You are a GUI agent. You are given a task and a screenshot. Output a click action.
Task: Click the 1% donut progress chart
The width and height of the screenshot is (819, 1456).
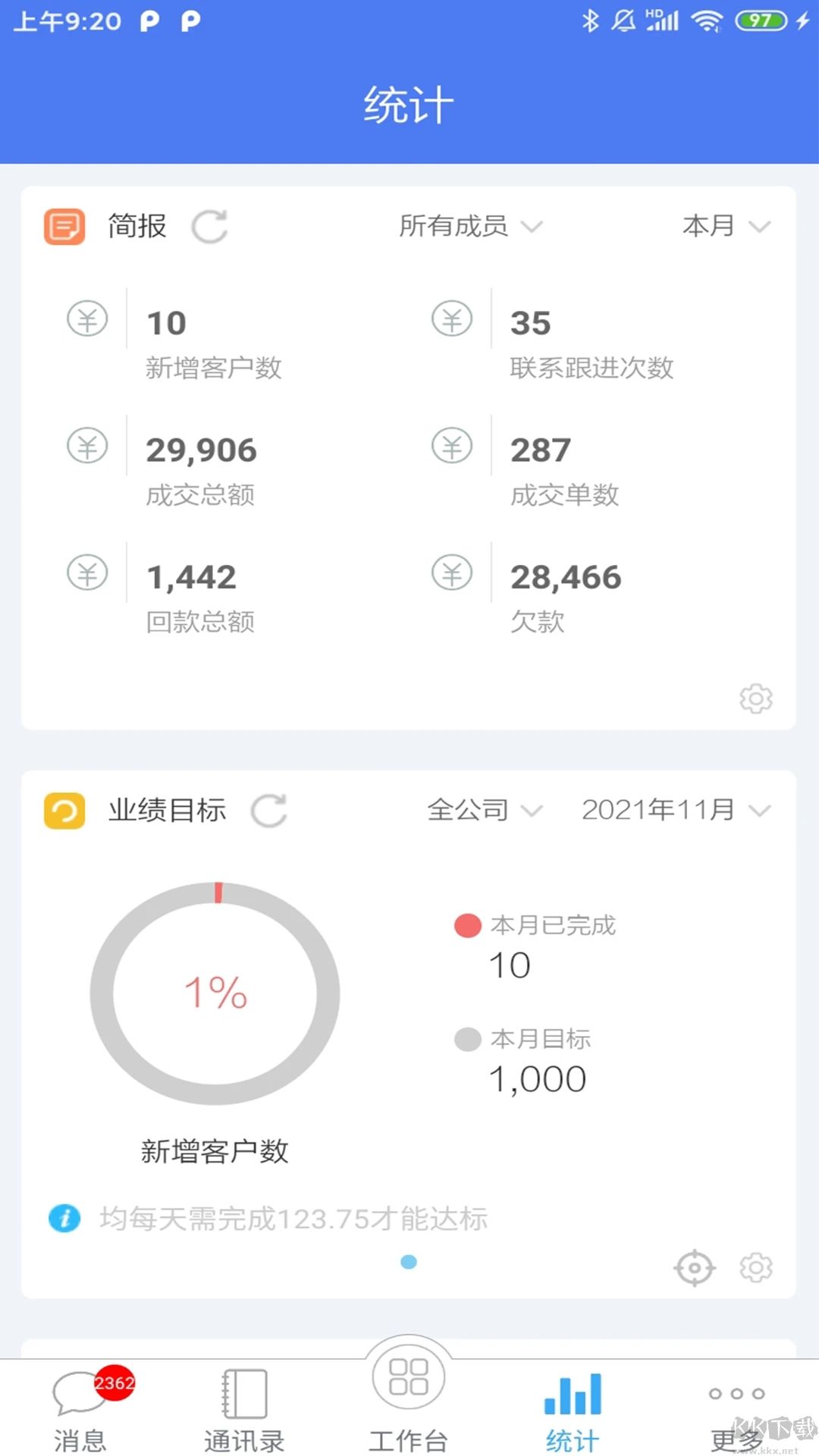coord(215,993)
